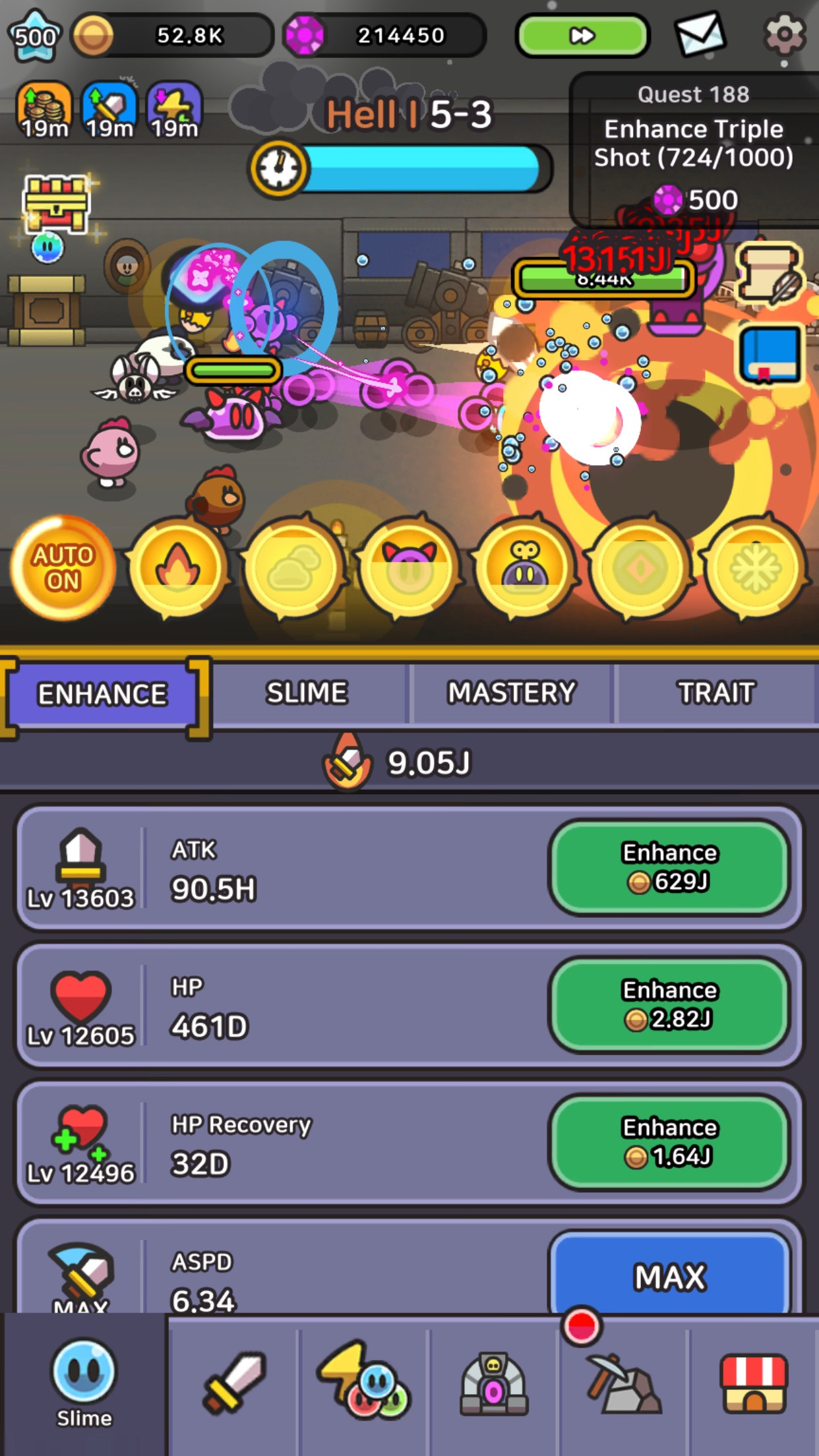The height and width of the screenshot is (1456, 819).
Task: Enhance ATK for 629J
Action: point(670,867)
